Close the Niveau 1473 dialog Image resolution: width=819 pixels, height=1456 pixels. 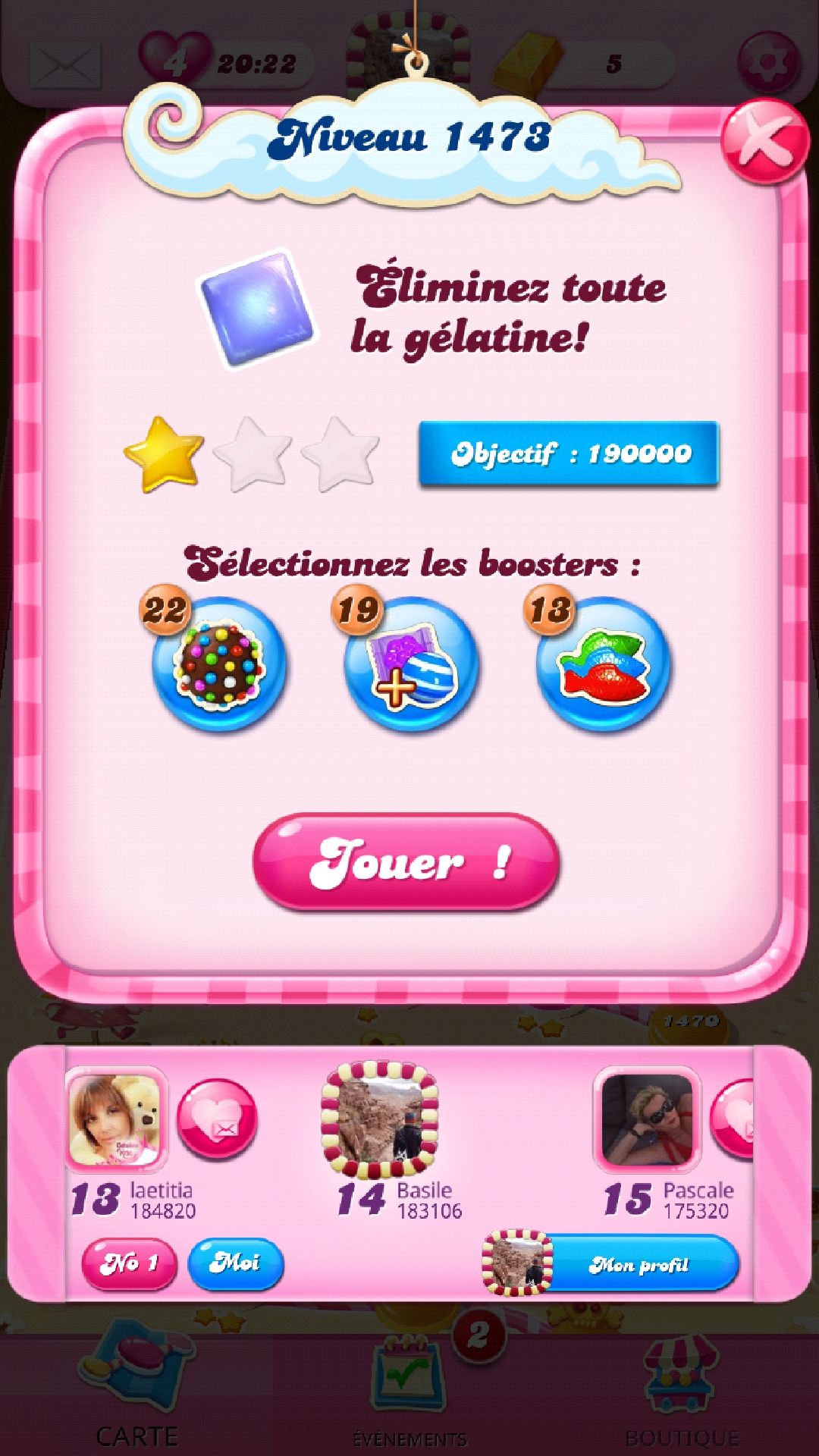pos(764,141)
